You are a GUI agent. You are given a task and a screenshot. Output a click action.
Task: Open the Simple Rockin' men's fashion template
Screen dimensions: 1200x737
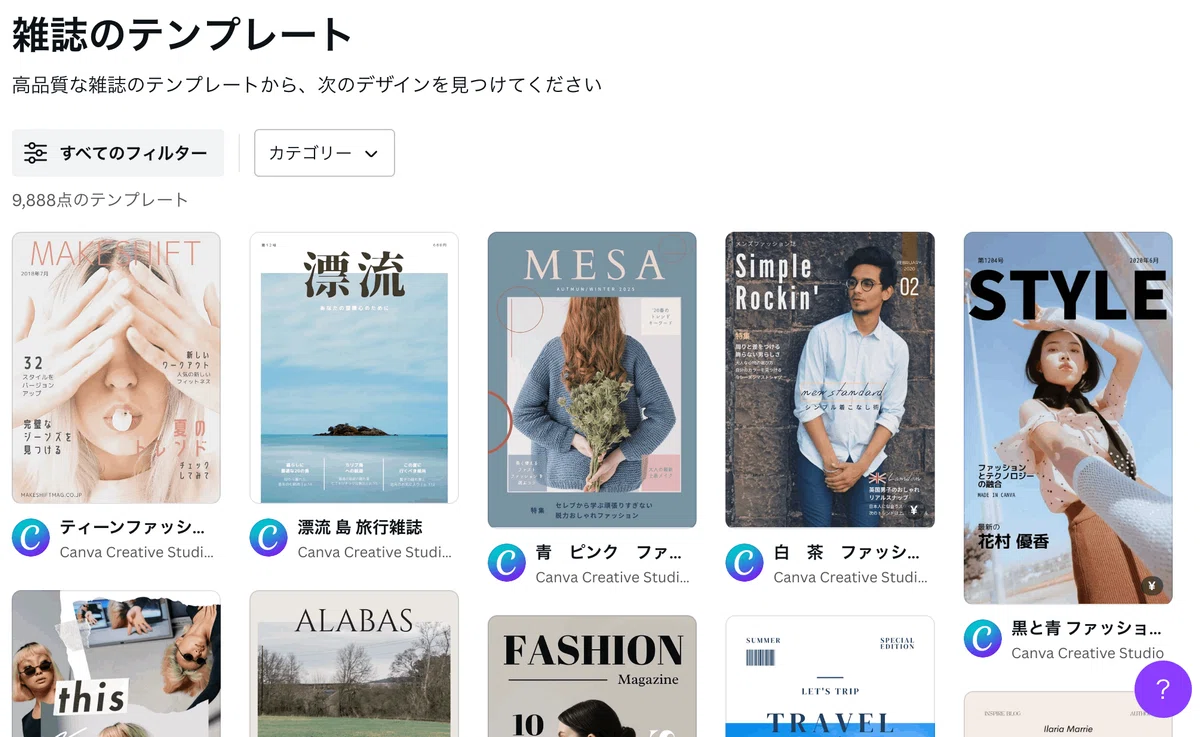pyautogui.click(x=830, y=380)
